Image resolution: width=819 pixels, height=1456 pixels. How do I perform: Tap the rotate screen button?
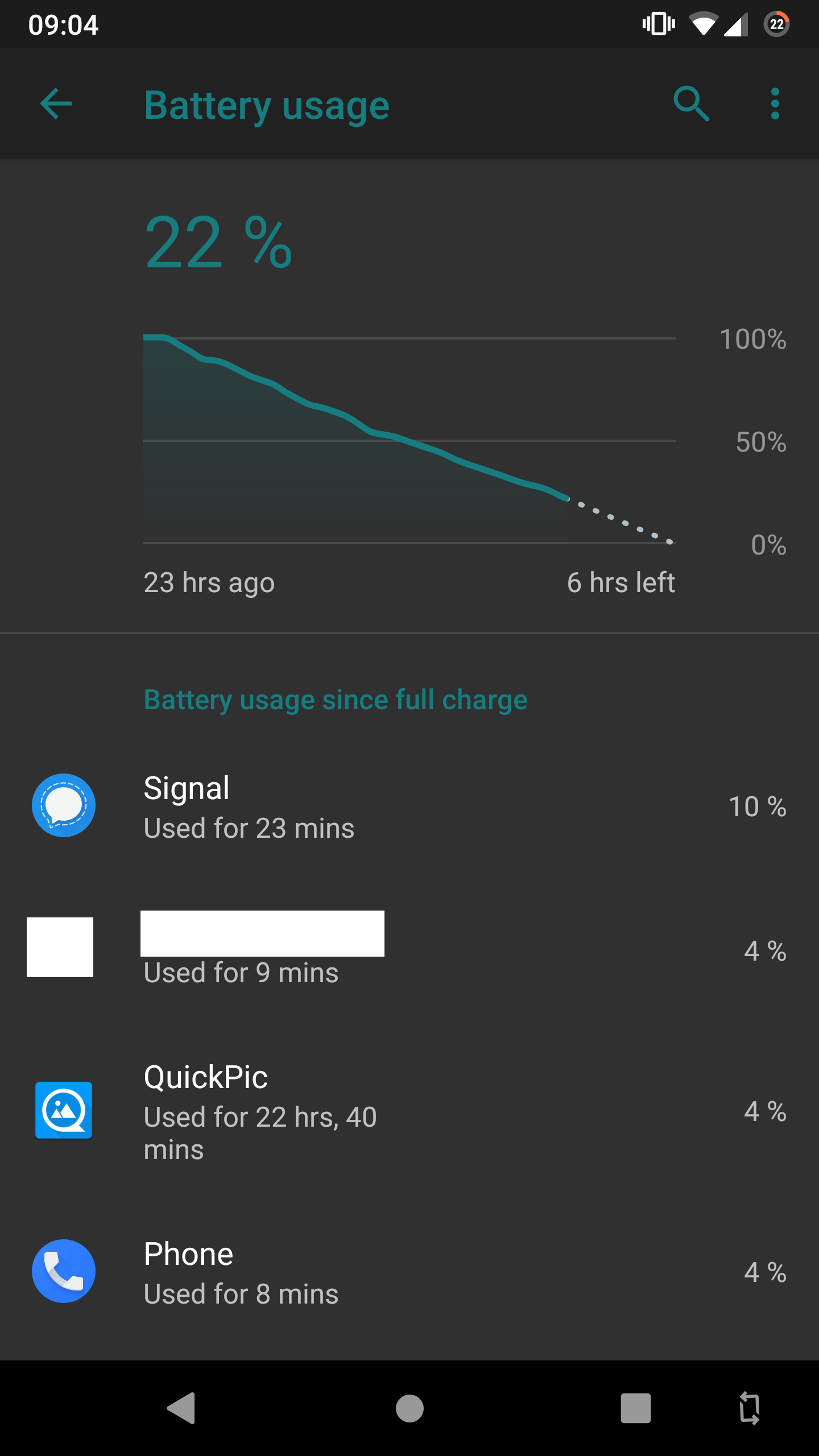coord(749,1408)
